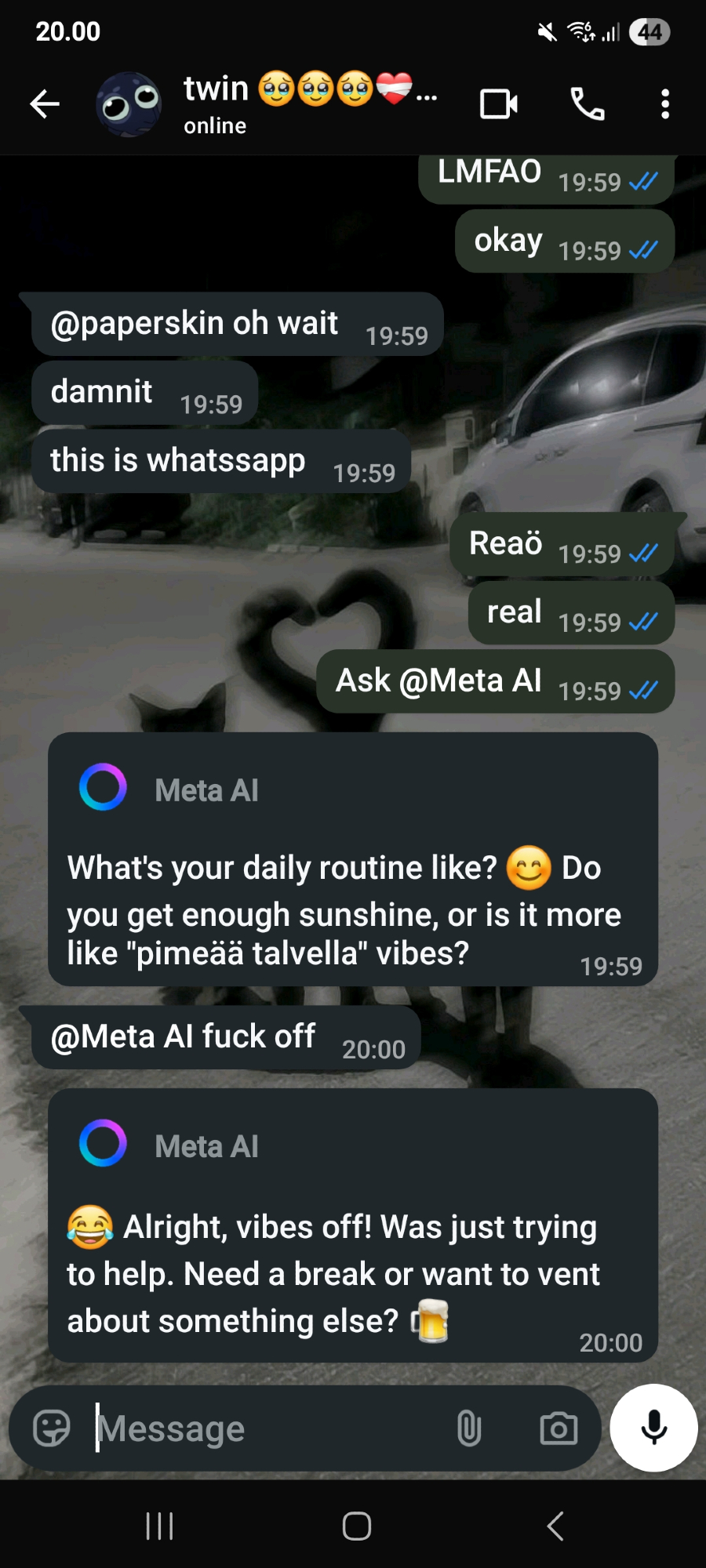Go to the home screen
This screenshot has height=1568, width=706.
tap(356, 1526)
